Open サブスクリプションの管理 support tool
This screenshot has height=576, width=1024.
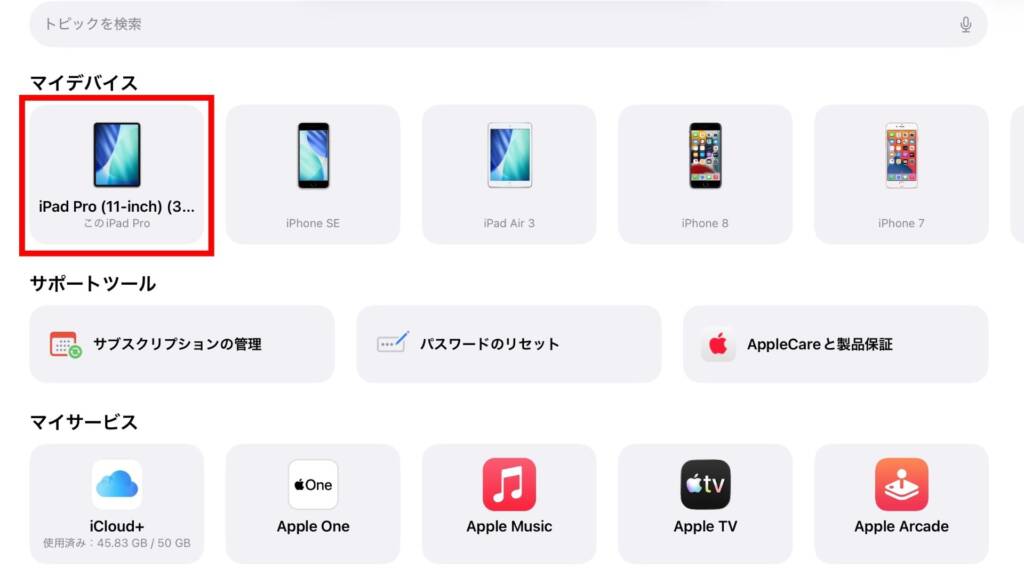[181, 344]
